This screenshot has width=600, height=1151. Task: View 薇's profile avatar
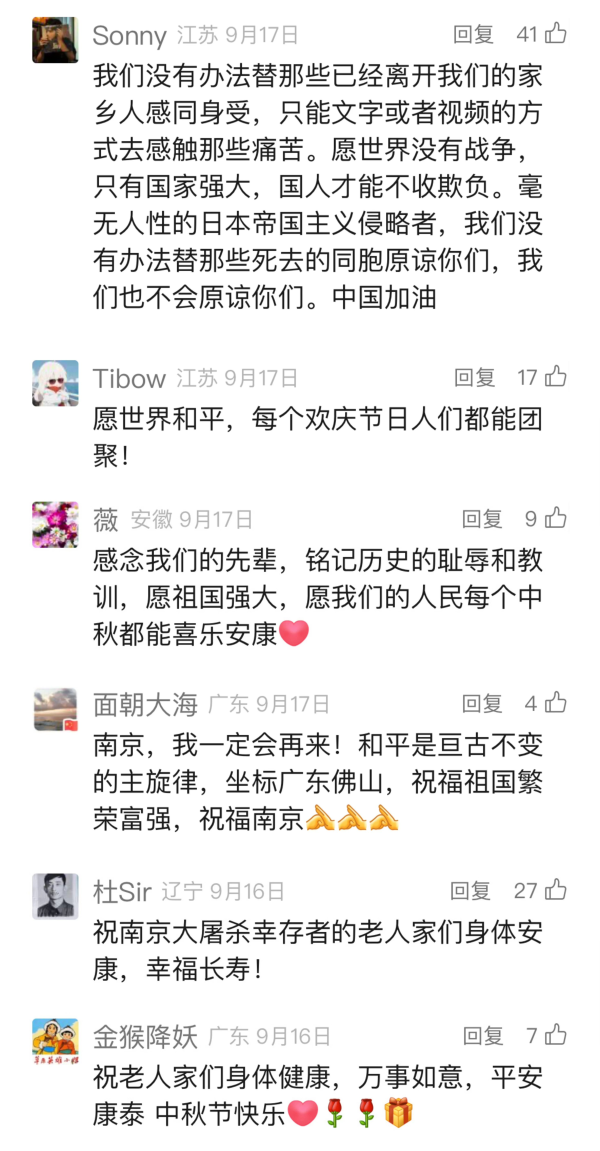[x=55, y=524]
